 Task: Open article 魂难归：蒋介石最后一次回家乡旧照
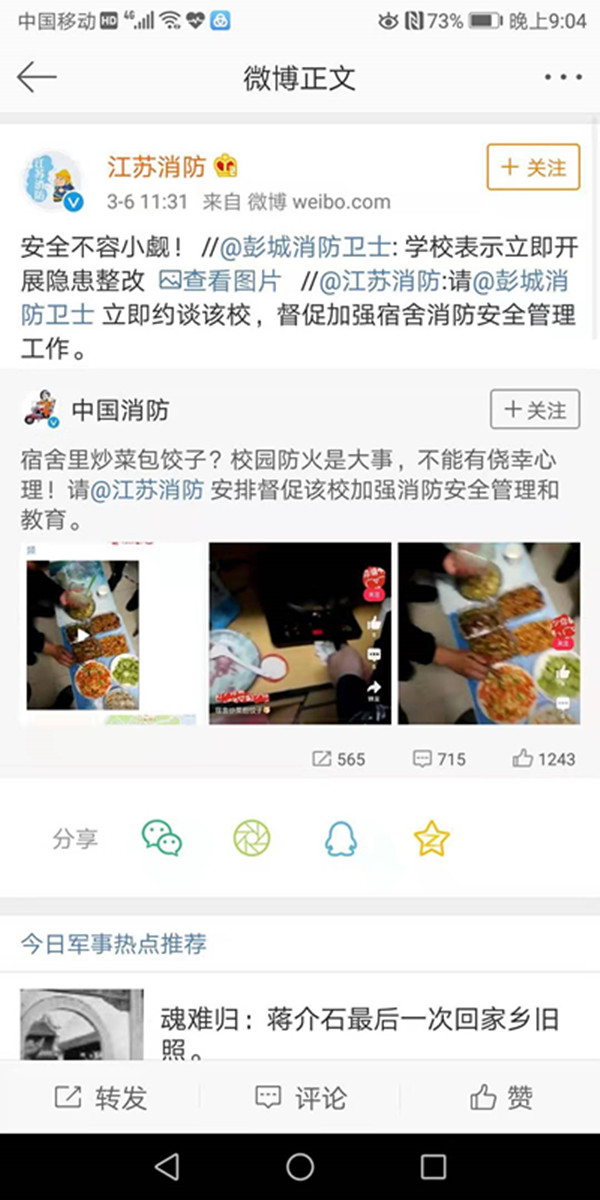tap(360, 1032)
